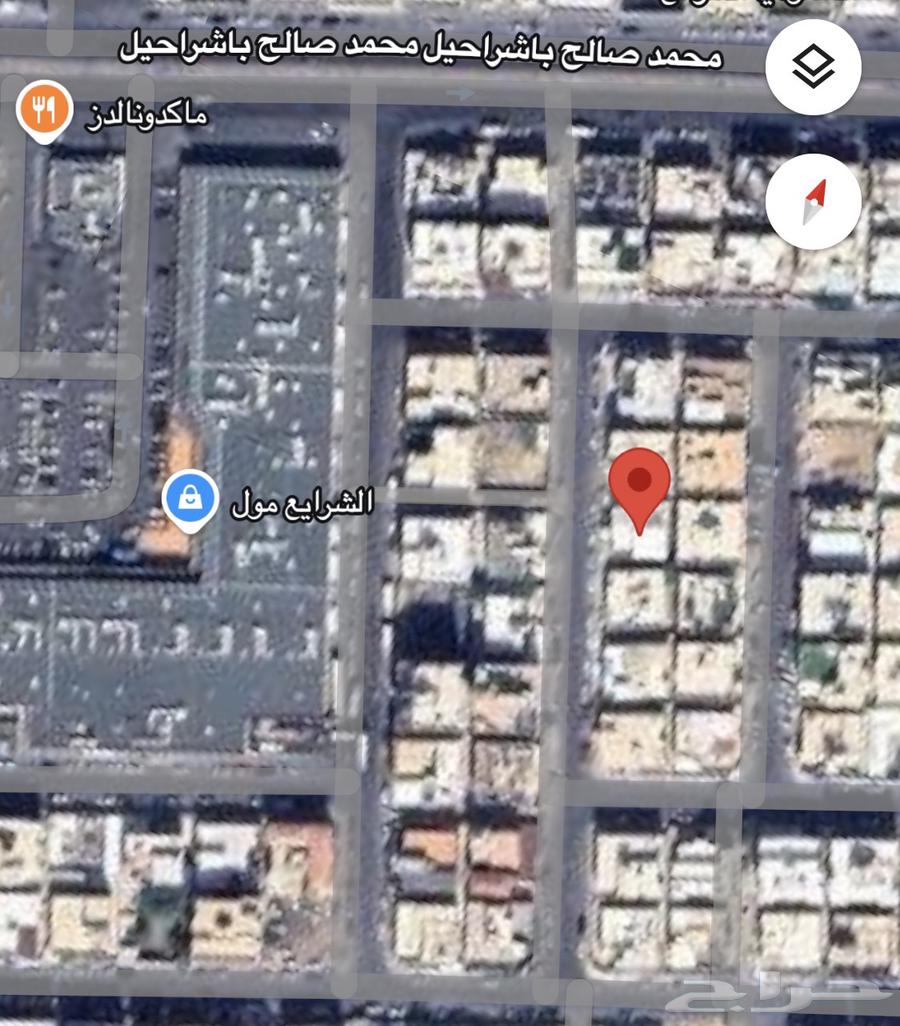Screen dimensions: 900x1026
Task: Select the الشرايع مول shopping marker
Action: pyautogui.click(x=191, y=498)
